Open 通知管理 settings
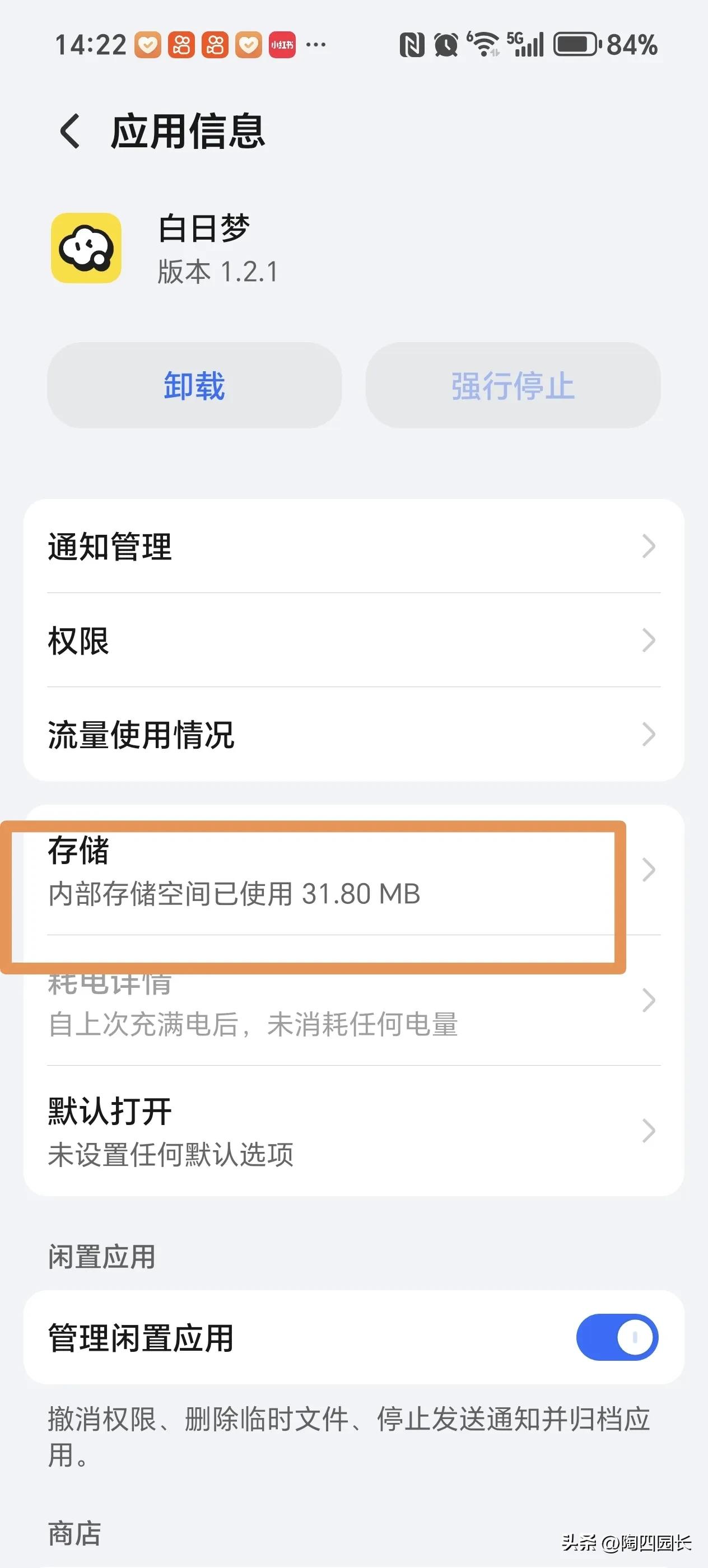The height and width of the screenshot is (1568, 708). (x=353, y=546)
